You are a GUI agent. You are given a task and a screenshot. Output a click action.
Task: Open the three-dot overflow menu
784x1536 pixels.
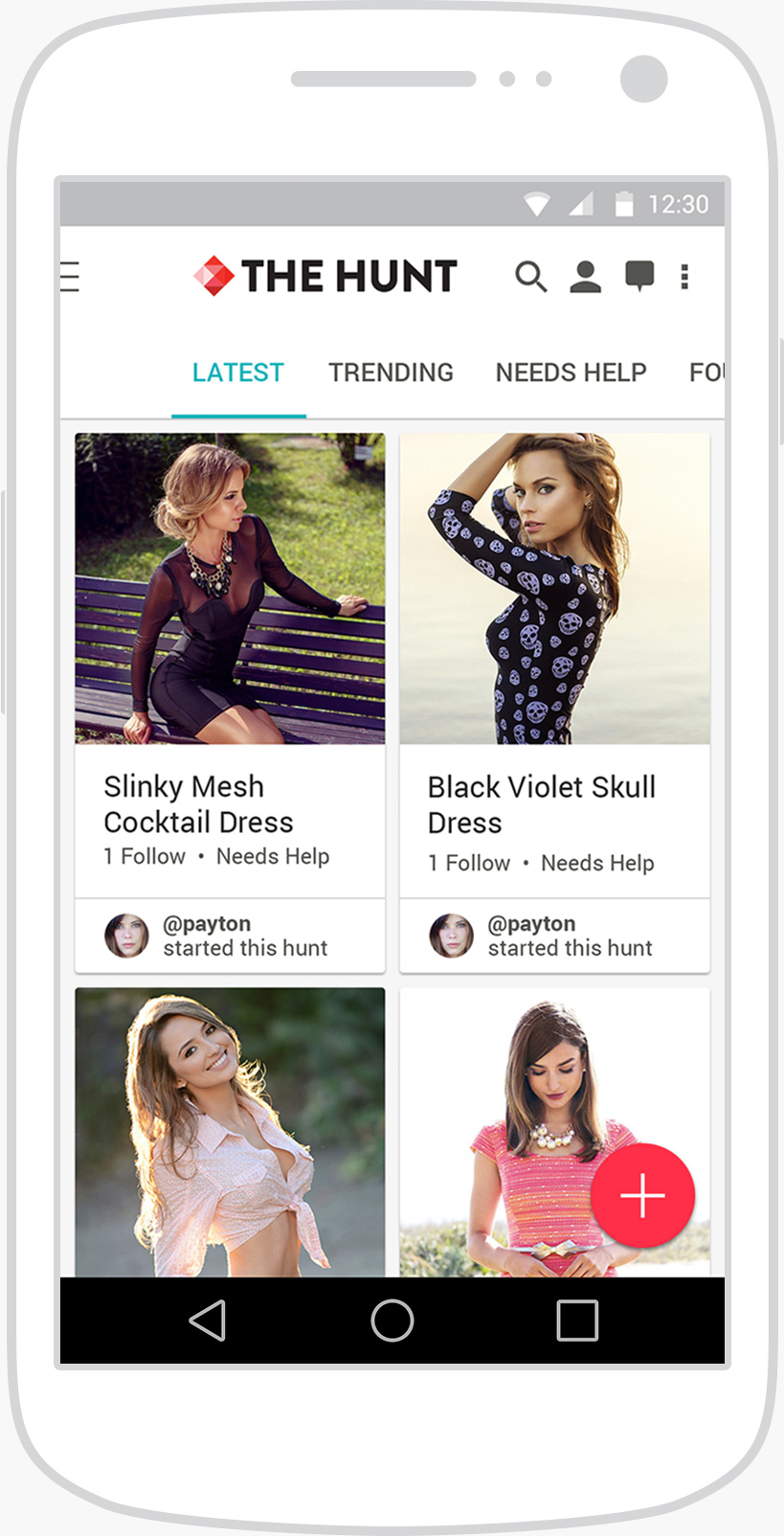pyautogui.click(x=684, y=277)
